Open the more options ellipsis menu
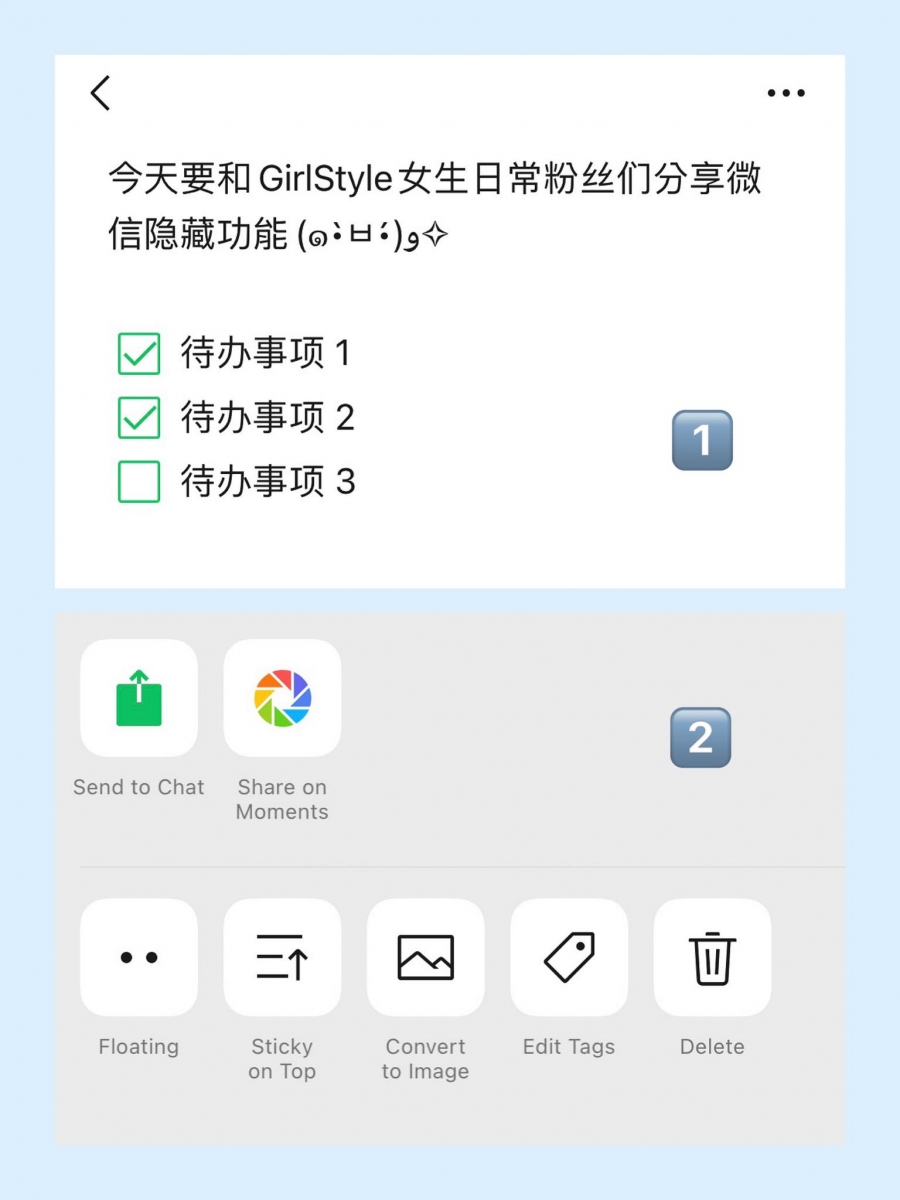Image resolution: width=900 pixels, height=1200 pixels. click(786, 92)
